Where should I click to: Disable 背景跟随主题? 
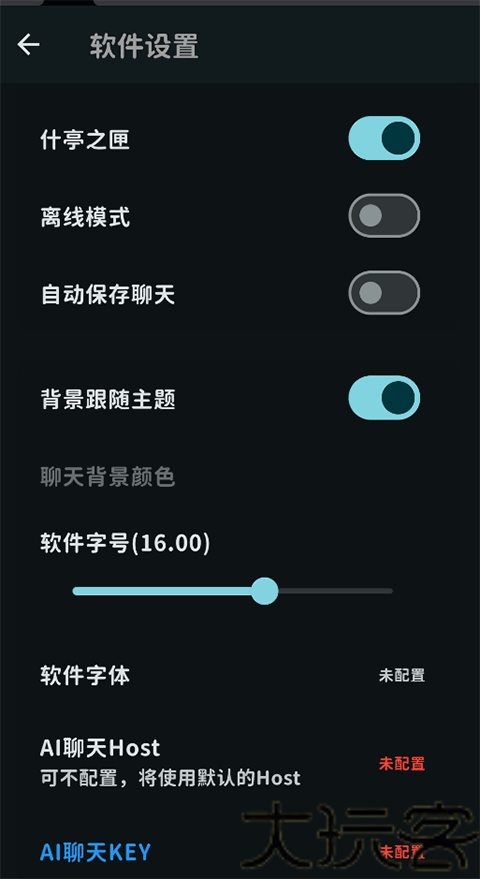[x=384, y=397]
